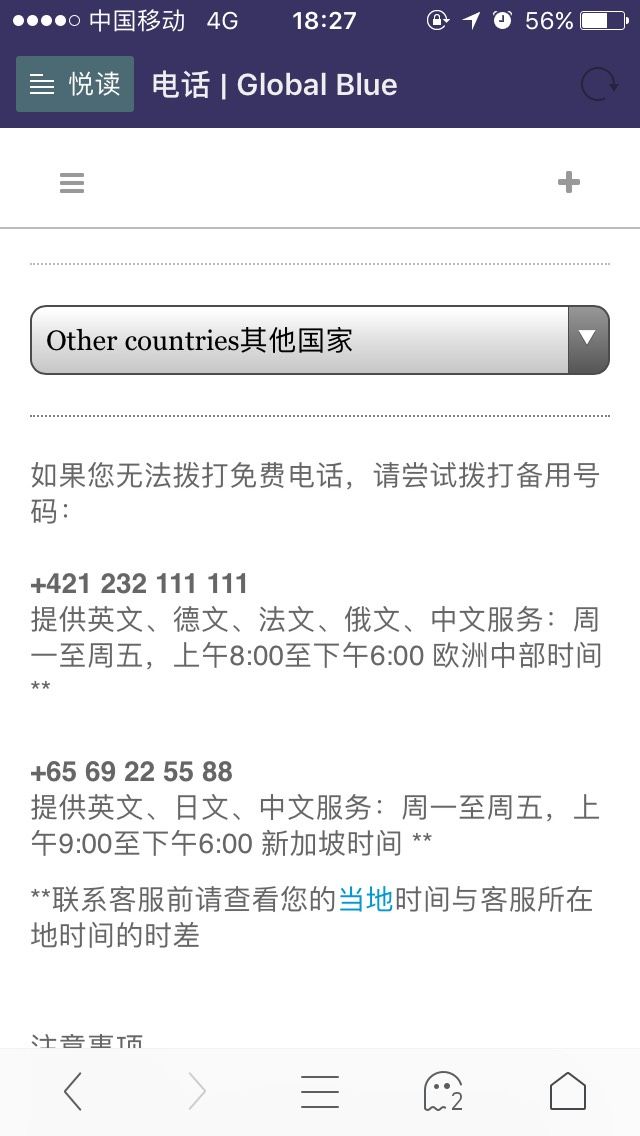Open the browser menu in the bottom bar
Screen dimensions: 640x1136
pyautogui.click(x=320, y=1091)
